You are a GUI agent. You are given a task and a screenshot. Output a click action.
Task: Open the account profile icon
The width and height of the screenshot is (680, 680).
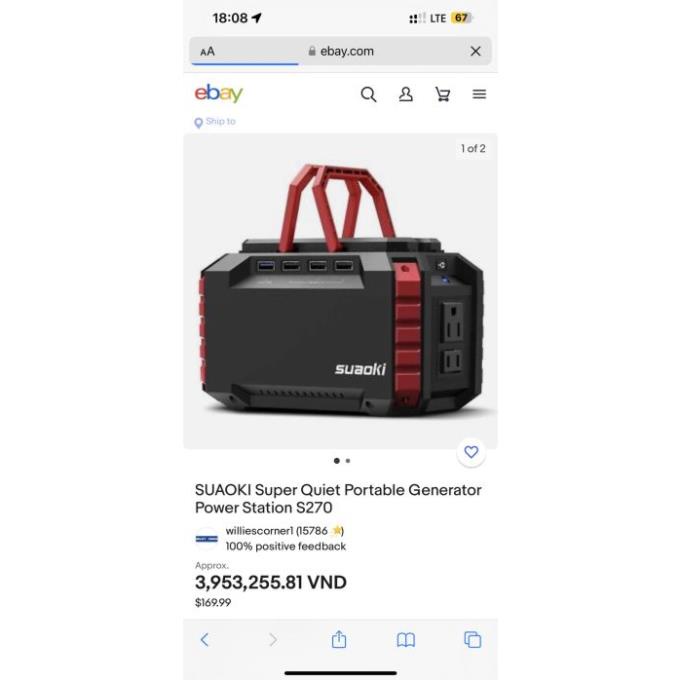(x=406, y=94)
